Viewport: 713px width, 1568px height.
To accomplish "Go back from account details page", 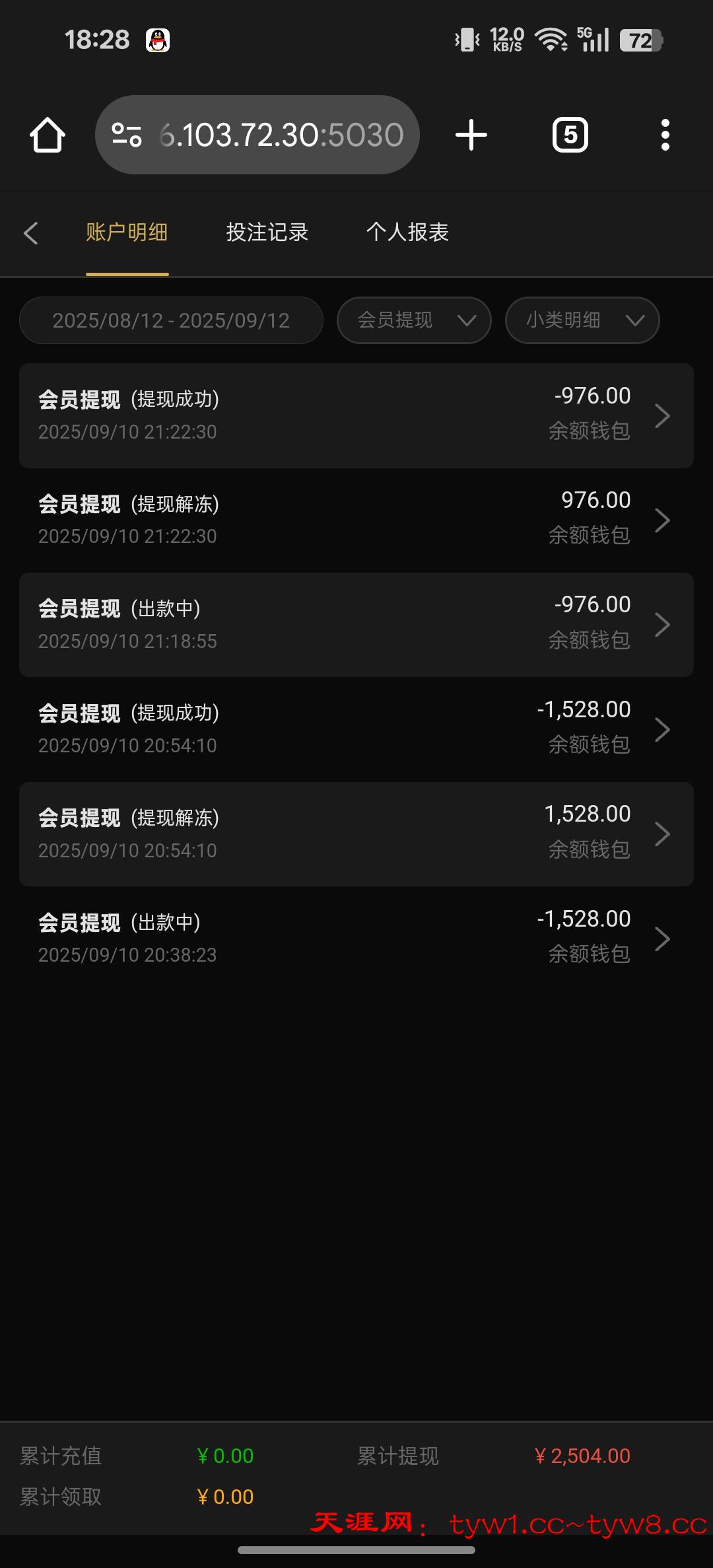I will [x=30, y=233].
